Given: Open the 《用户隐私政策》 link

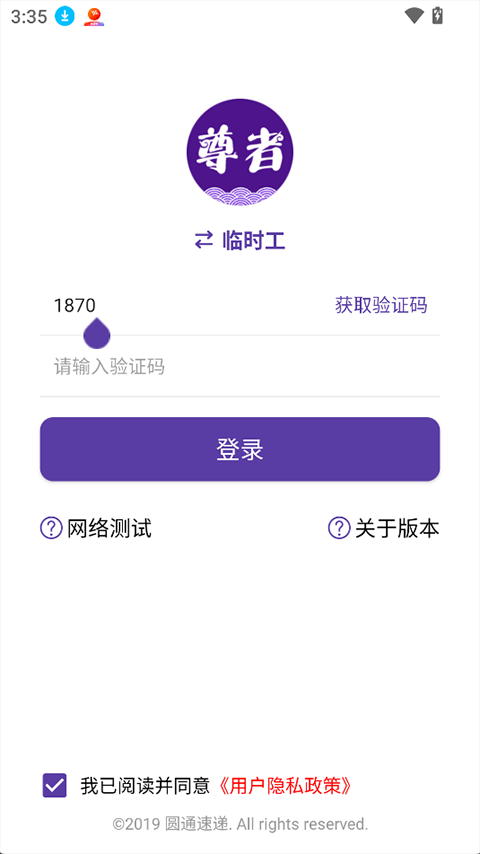Looking at the screenshot, I should [284, 785].
